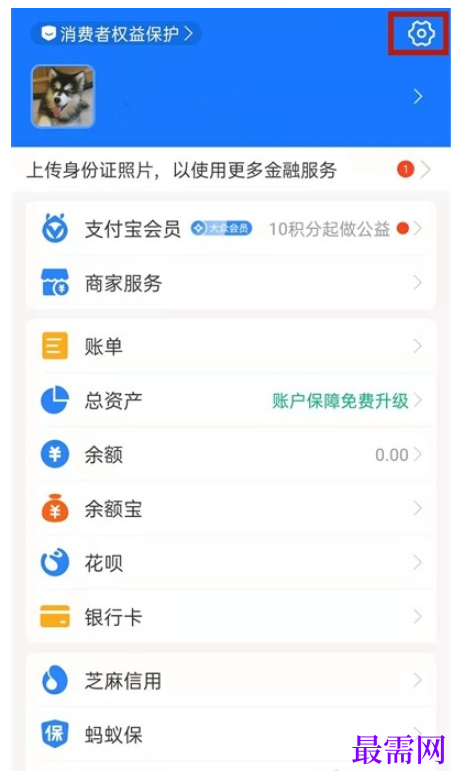Open 总资产 overview
The image size is (464, 781).
point(231,400)
